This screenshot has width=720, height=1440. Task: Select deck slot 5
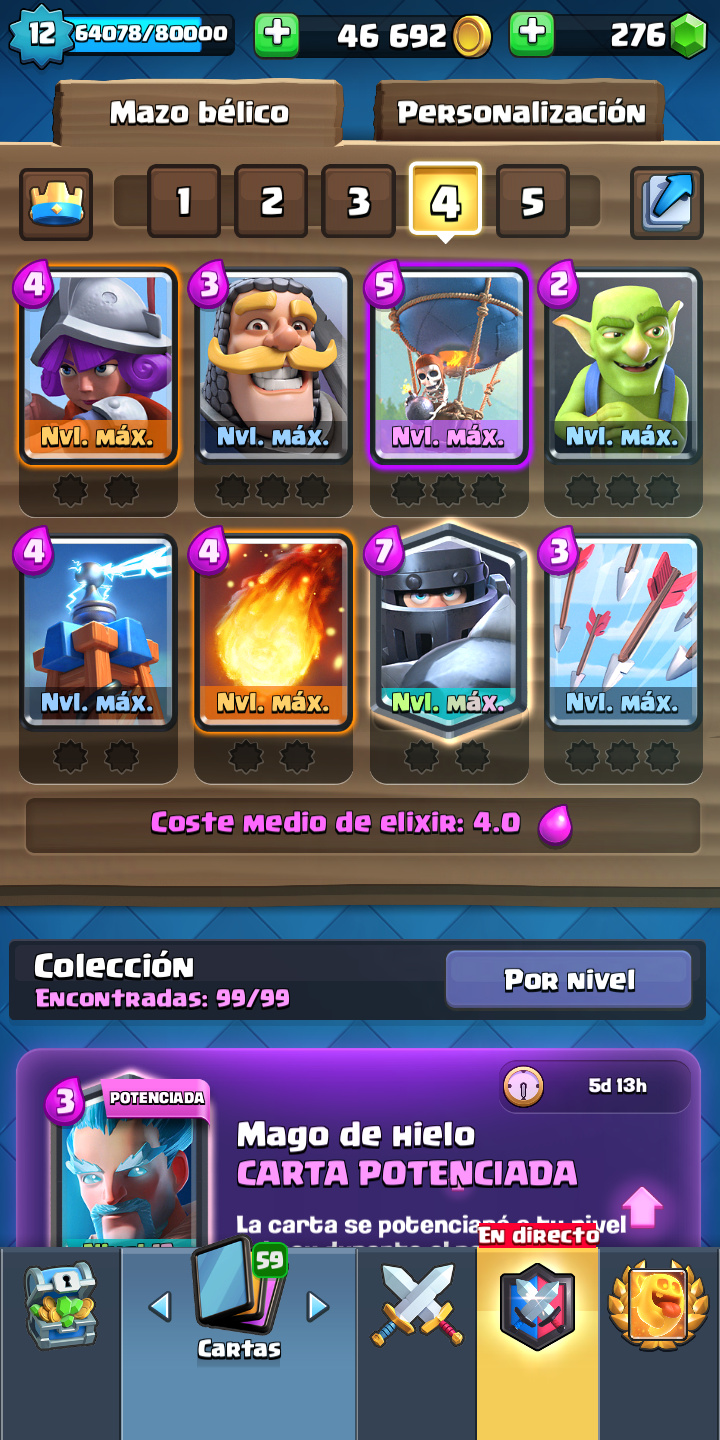click(533, 202)
